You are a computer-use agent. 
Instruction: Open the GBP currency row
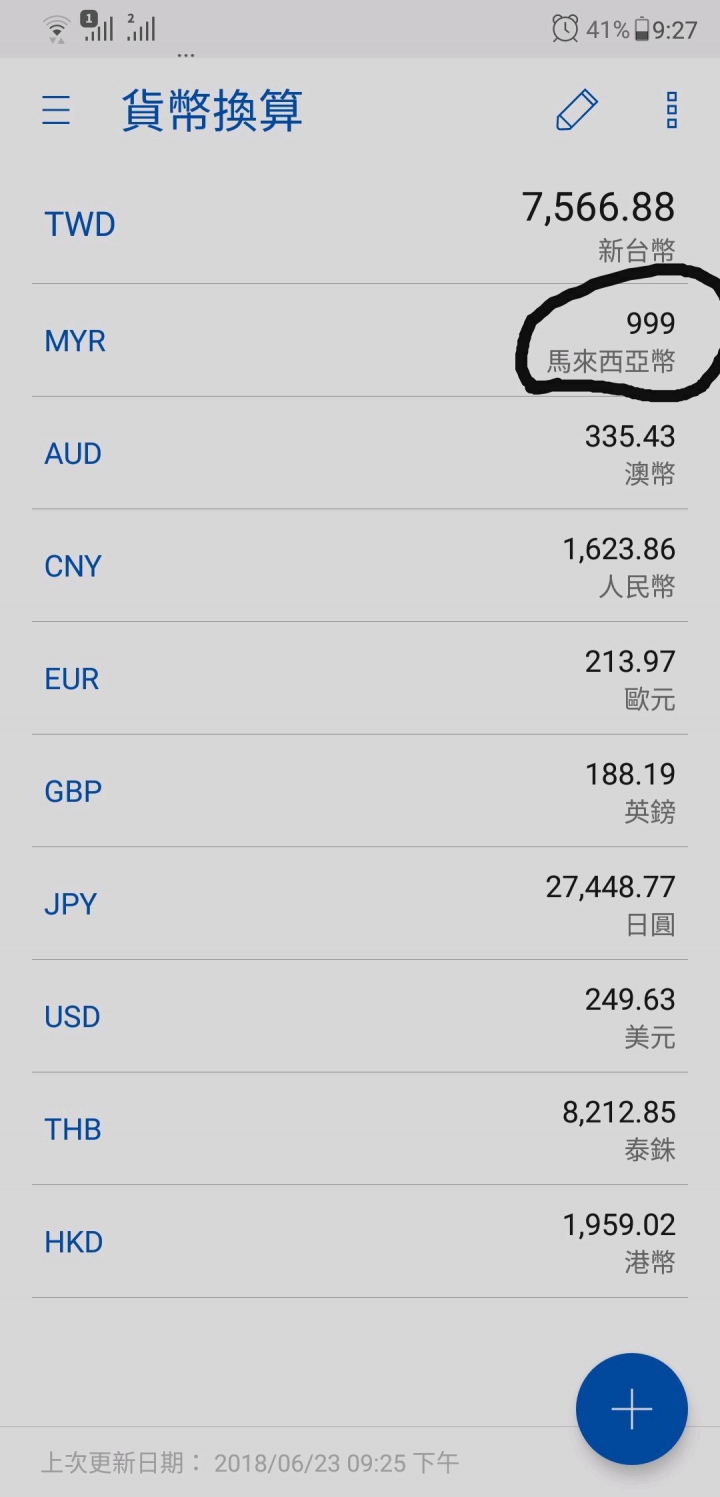coord(360,791)
